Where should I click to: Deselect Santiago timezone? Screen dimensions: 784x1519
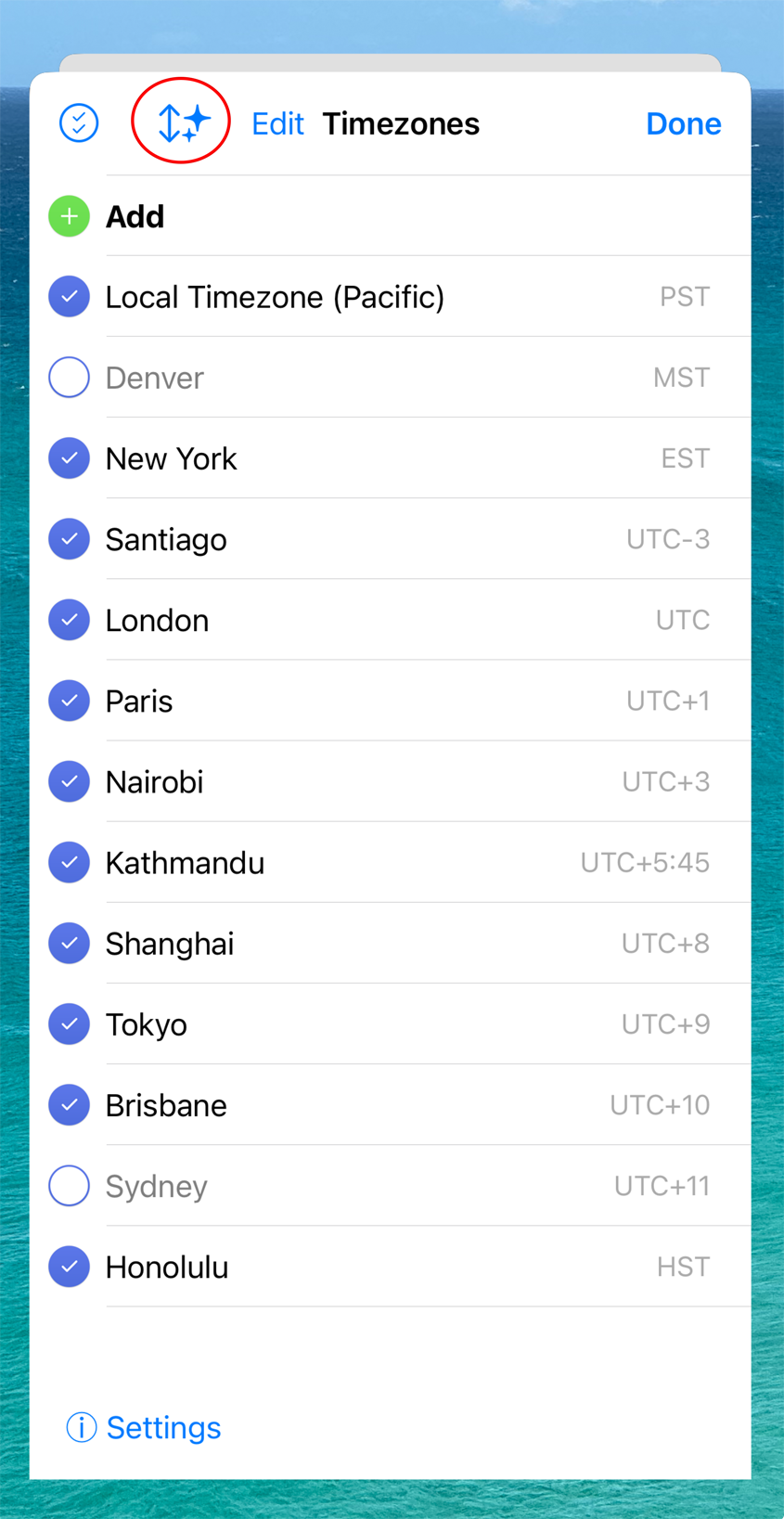pyautogui.click(x=70, y=539)
